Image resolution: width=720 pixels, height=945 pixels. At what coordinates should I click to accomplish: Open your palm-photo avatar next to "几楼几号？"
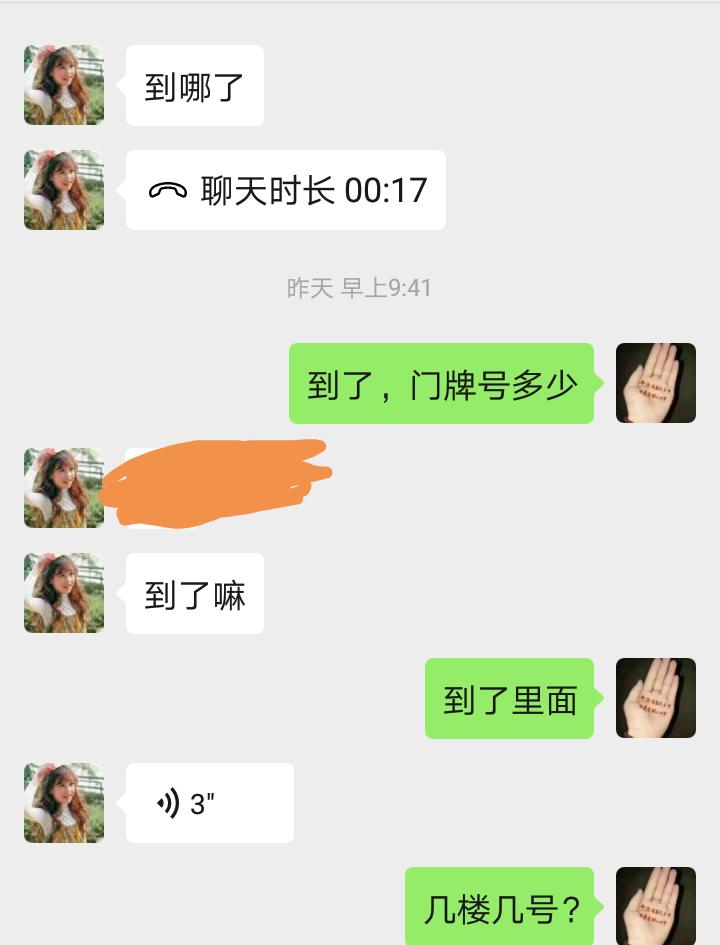656,905
